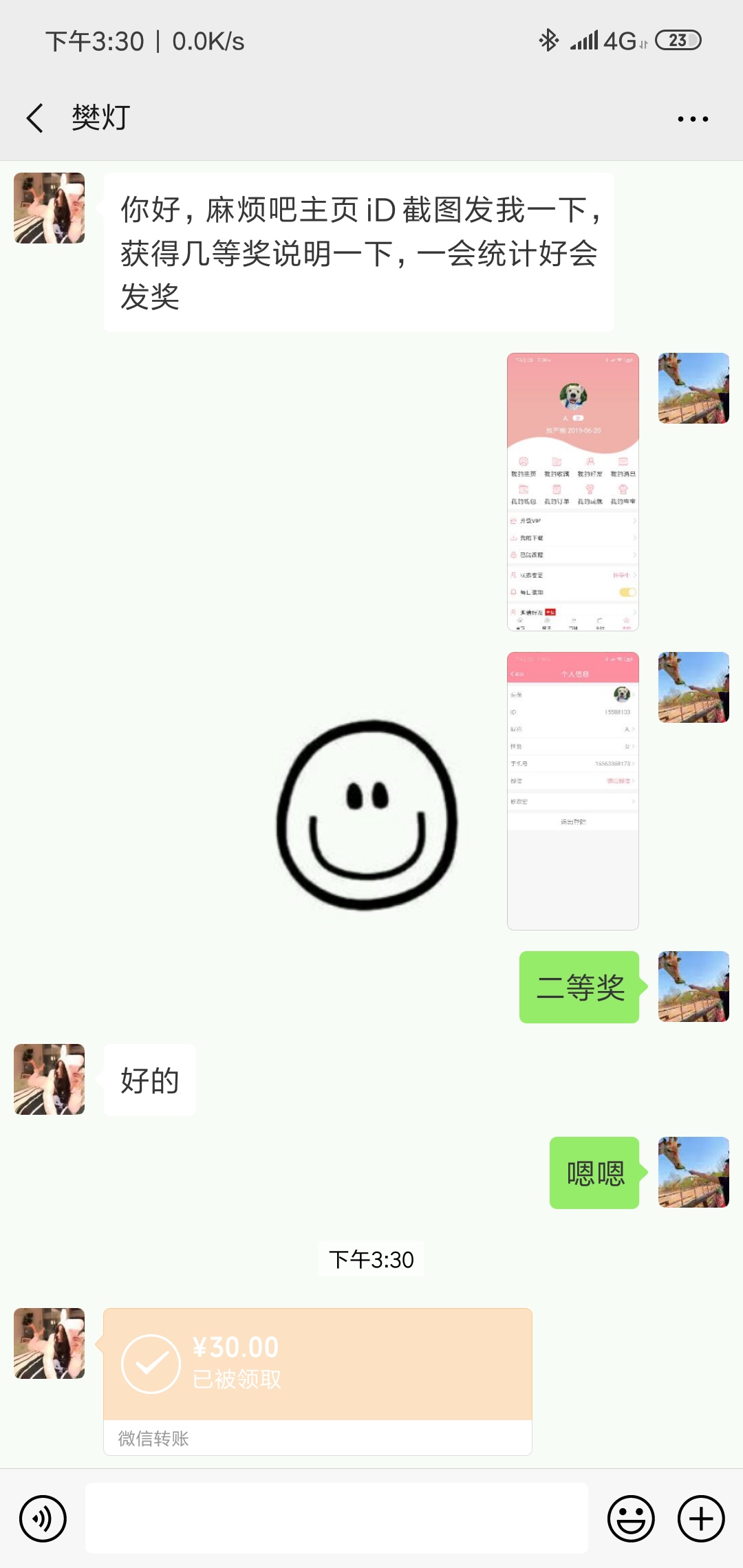Image resolution: width=743 pixels, height=1568 pixels.
Task: Go back from the chat with 樊灯
Action: coord(36,118)
